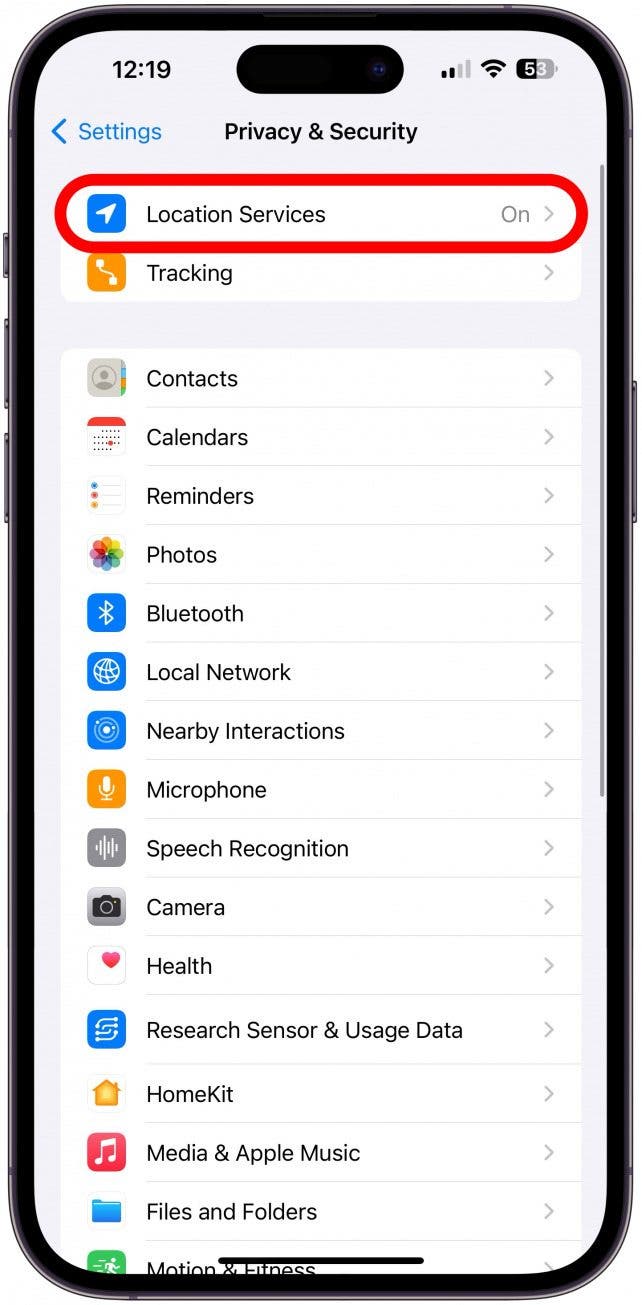This screenshot has height=1305, width=642.
Task: Open Speech Recognition settings
Action: point(320,849)
